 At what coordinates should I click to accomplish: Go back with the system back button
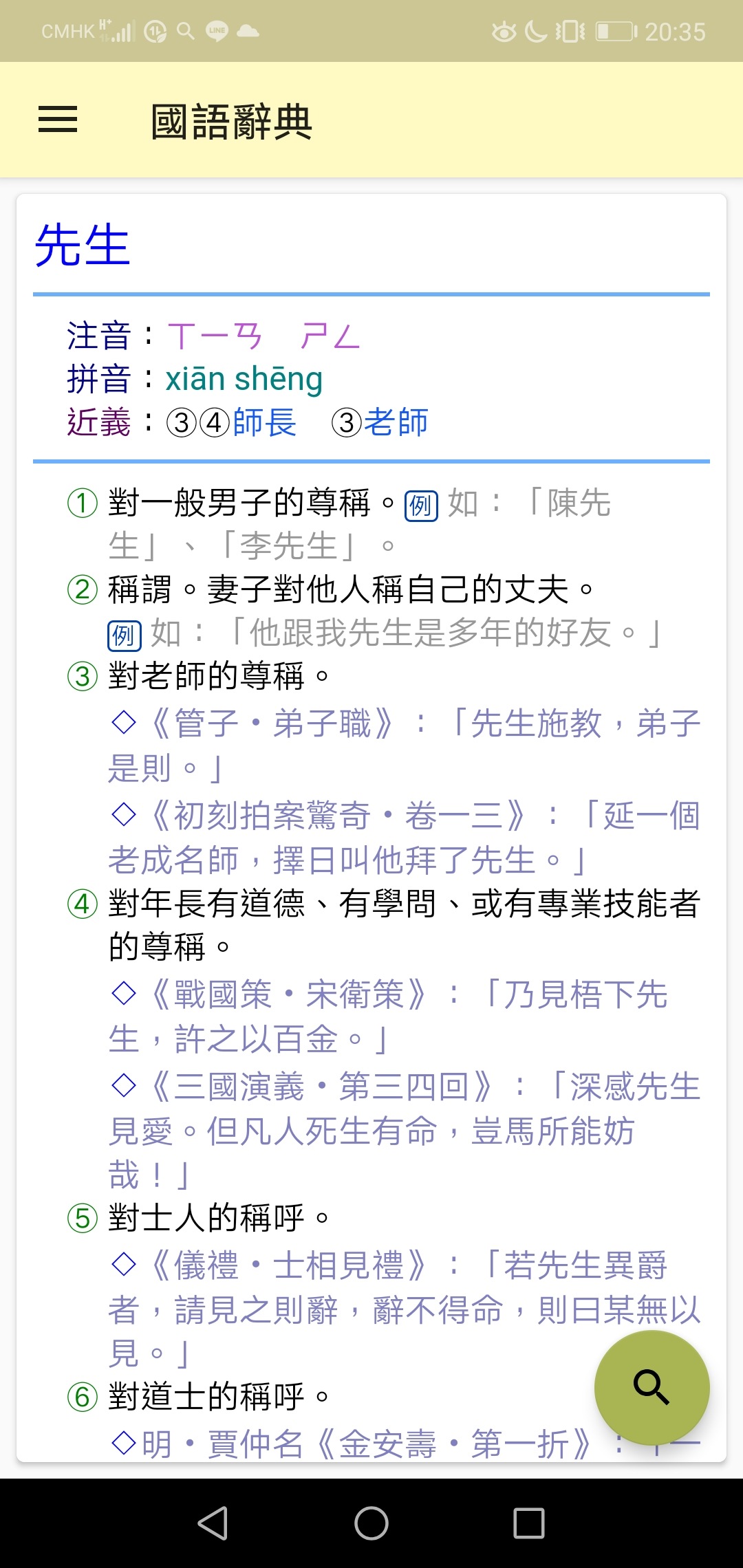213,1523
